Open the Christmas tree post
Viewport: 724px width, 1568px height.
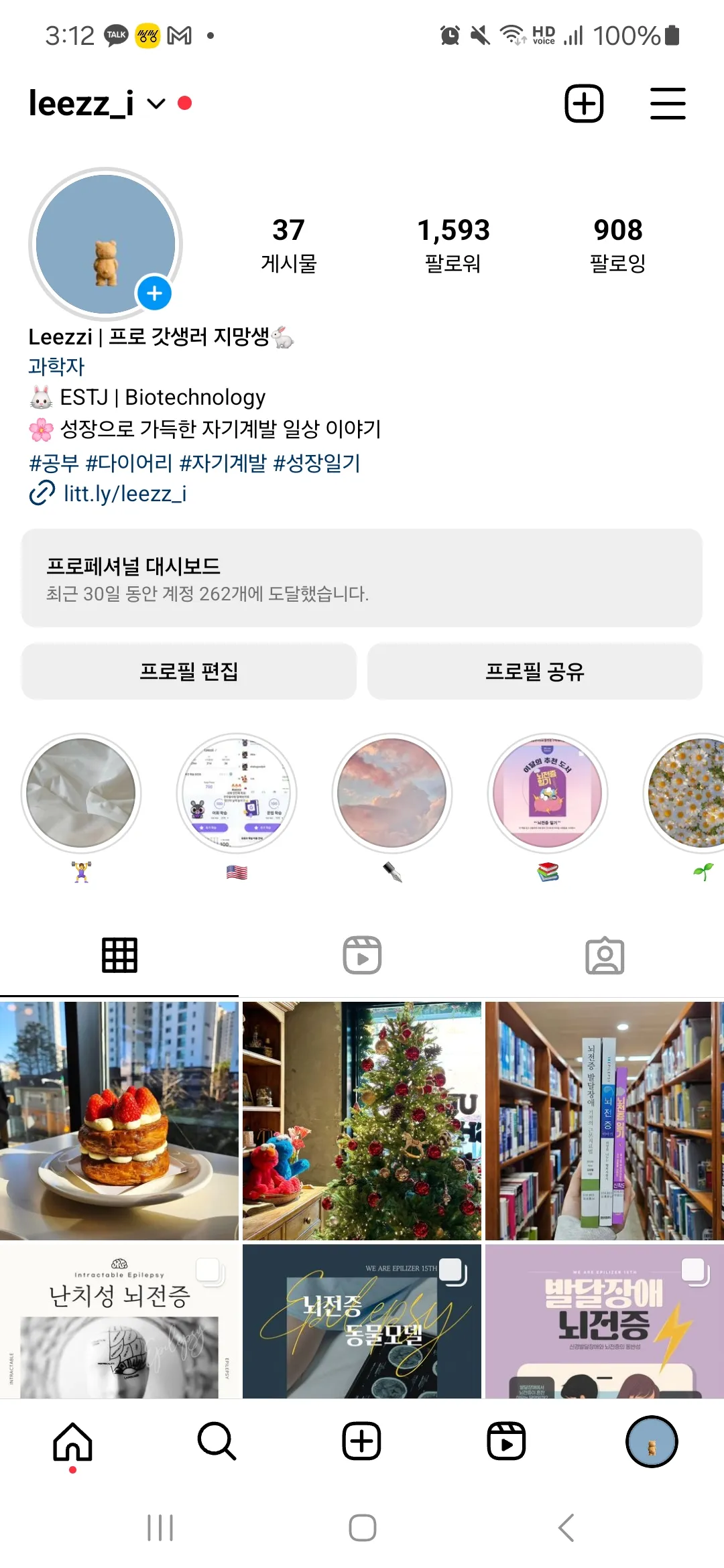pyautogui.click(x=362, y=1120)
